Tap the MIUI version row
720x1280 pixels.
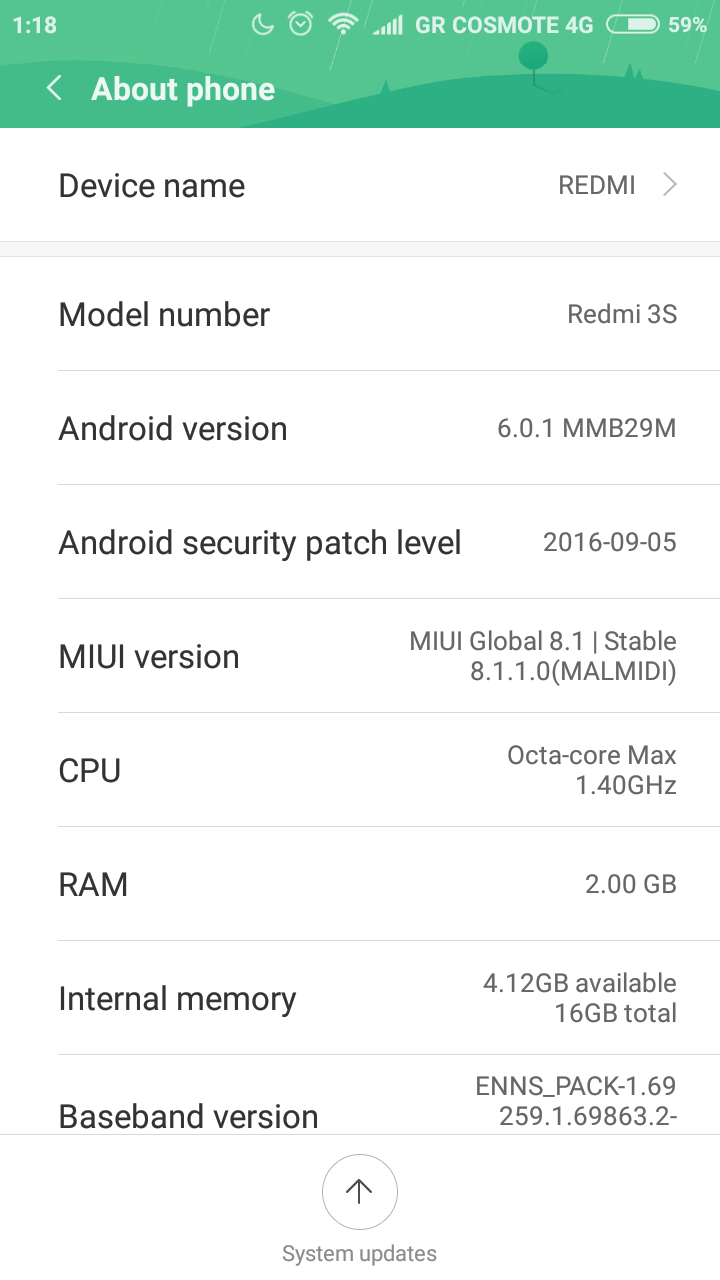360,656
